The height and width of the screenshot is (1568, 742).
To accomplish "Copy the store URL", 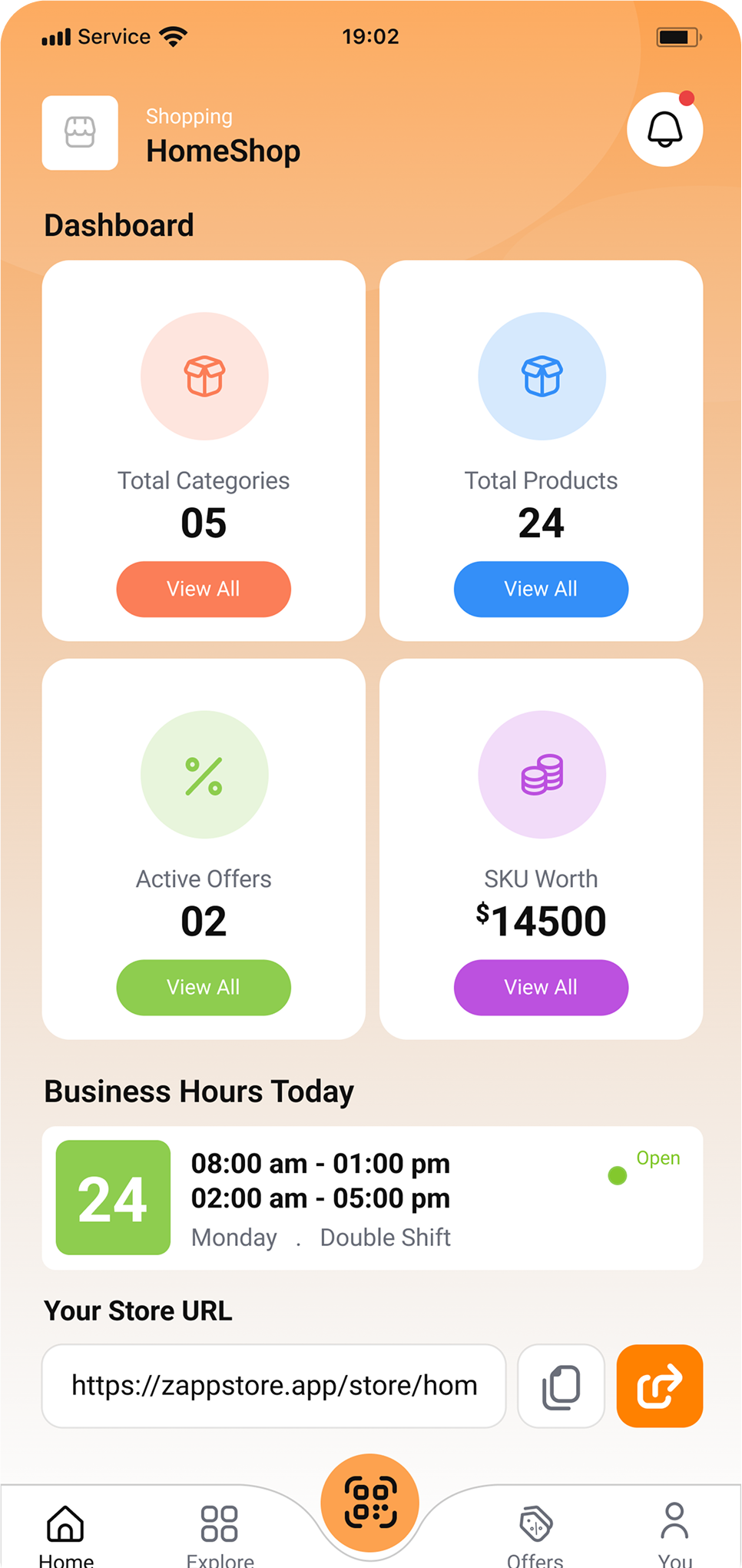I will 561,1386.
